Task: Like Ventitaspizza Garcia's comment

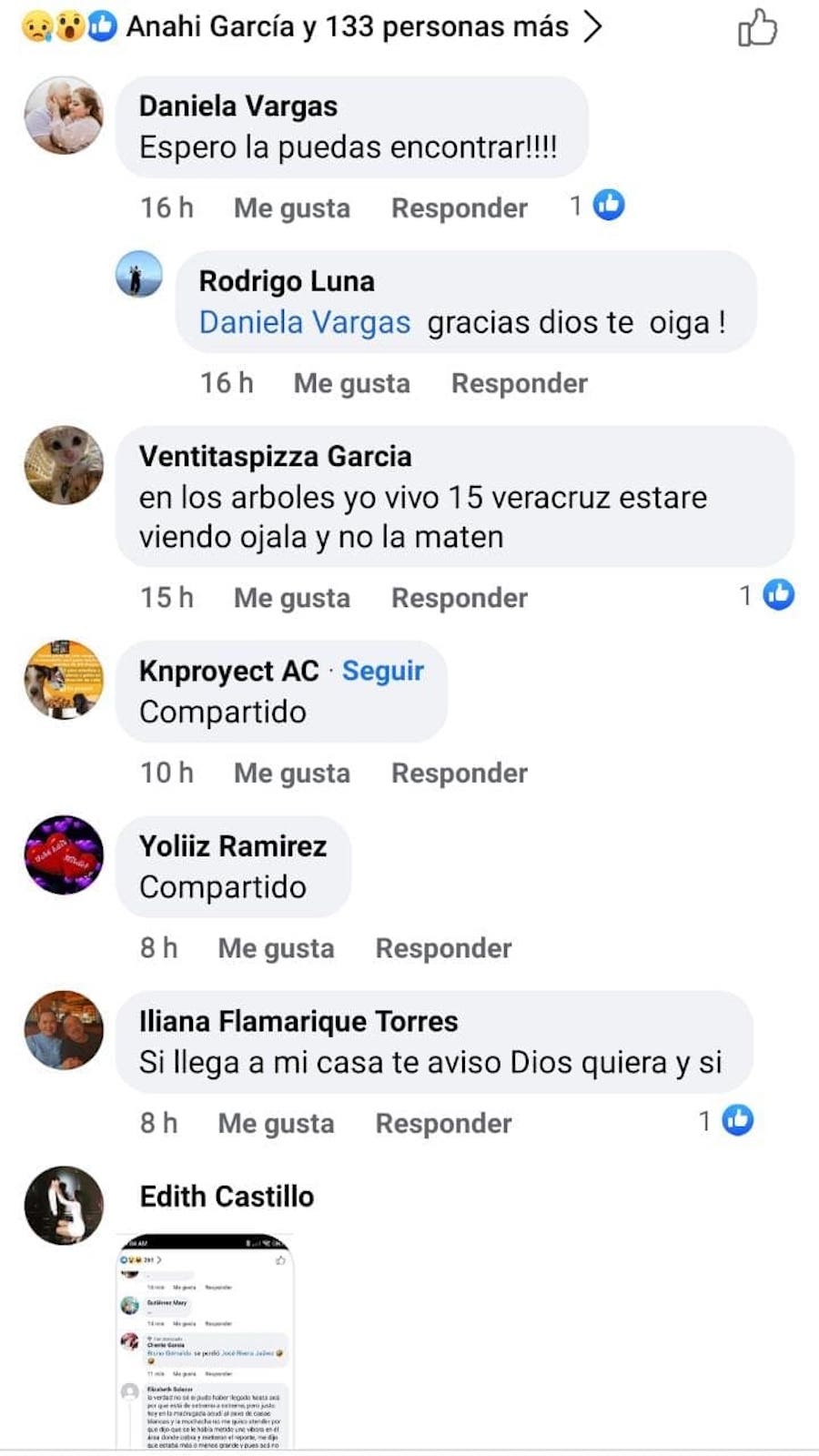Action: click(291, 599)
